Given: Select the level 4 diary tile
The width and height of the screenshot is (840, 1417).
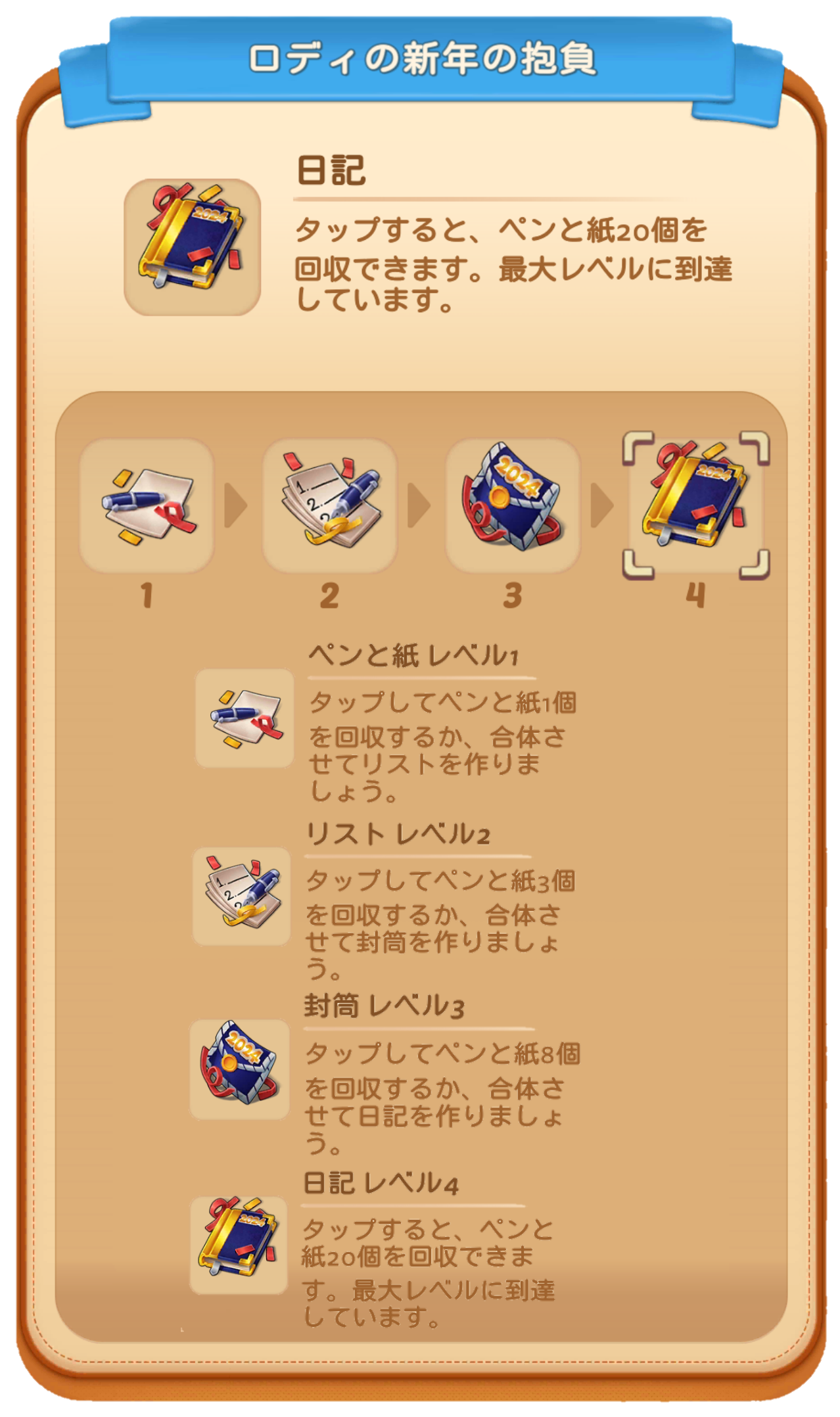Looking at the screenshot, I should 696,505.
